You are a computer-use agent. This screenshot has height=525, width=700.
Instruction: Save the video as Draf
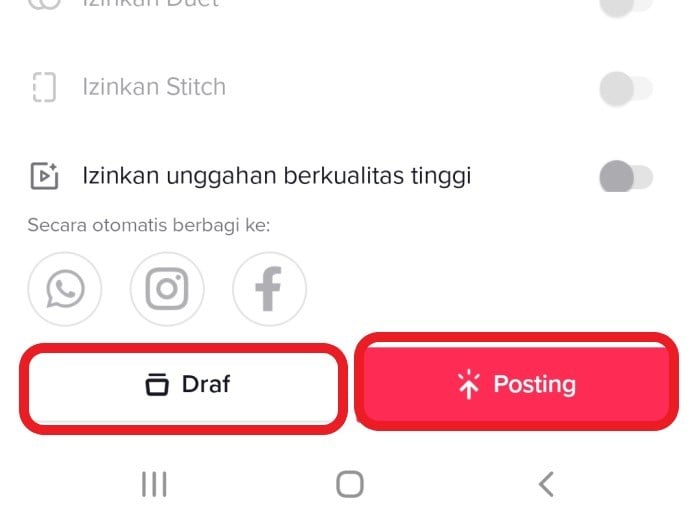pyautogui.click(x=187, y=384)
